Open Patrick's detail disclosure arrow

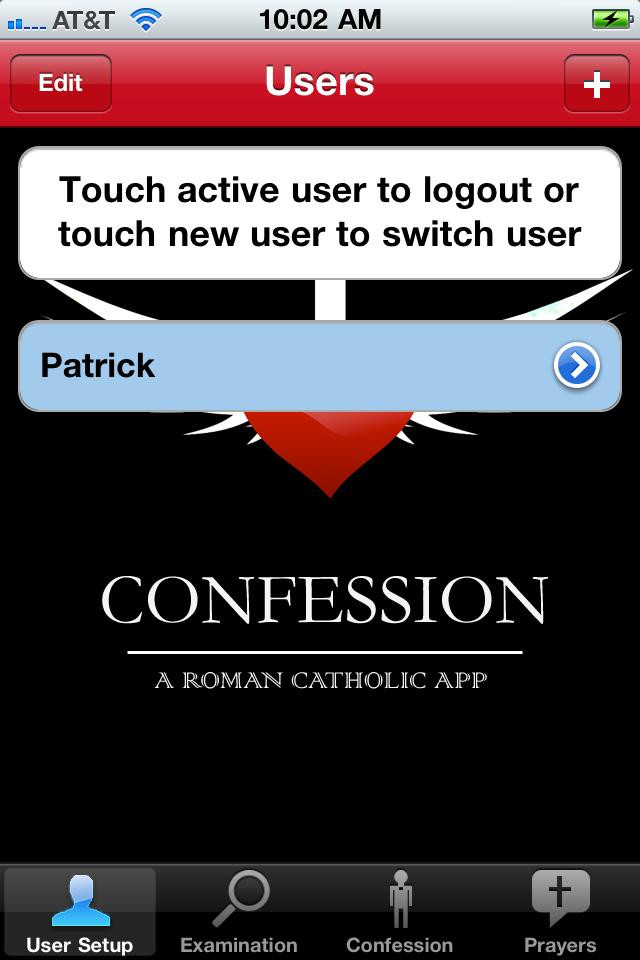click(577, 366)
